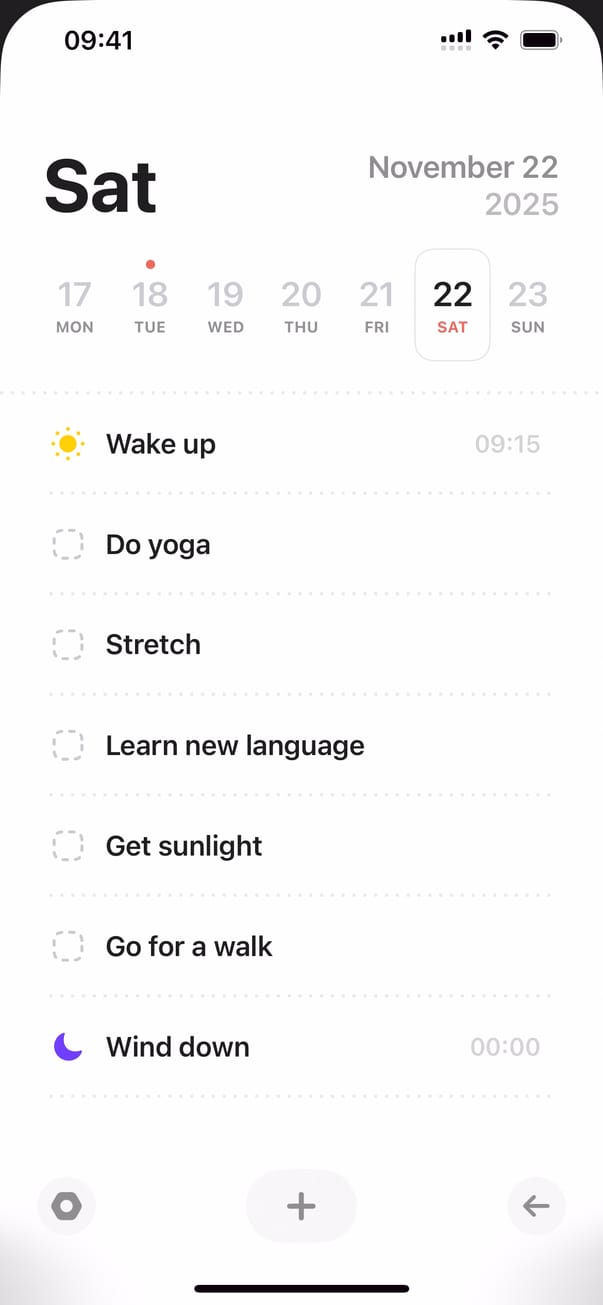Check off Do yoga
The image size is (603, 1305).
tap(68, 545)
